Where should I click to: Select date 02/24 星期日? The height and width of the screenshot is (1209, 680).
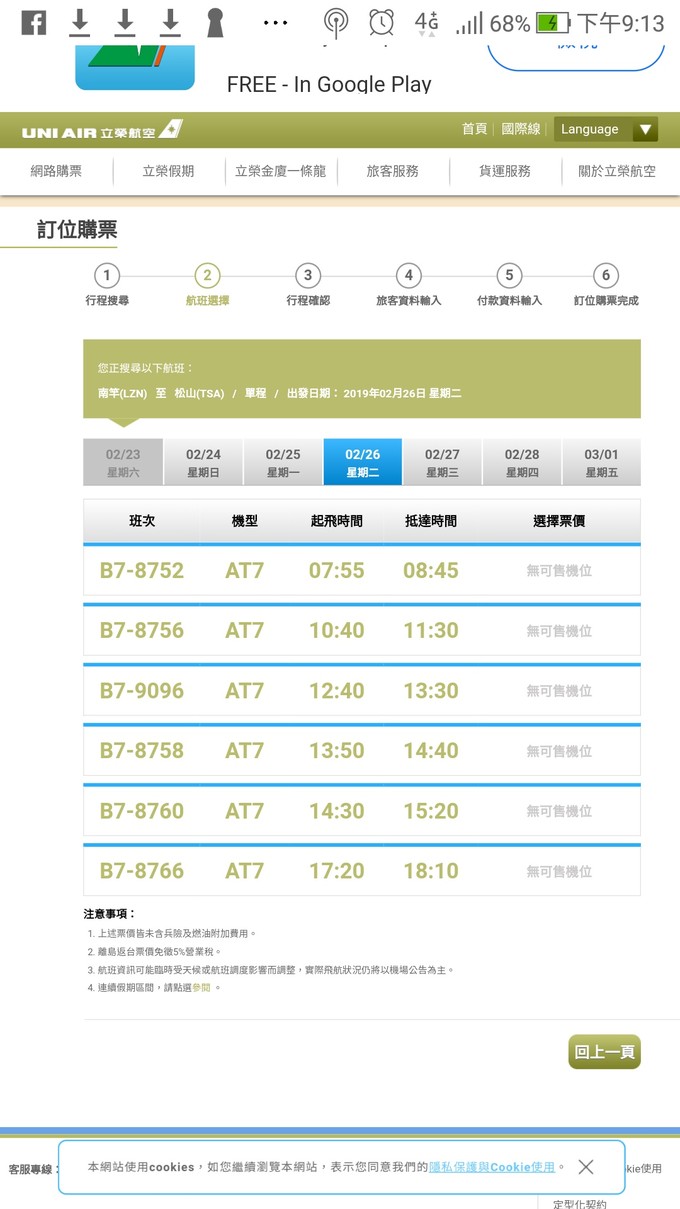click(x=203, y=462)
